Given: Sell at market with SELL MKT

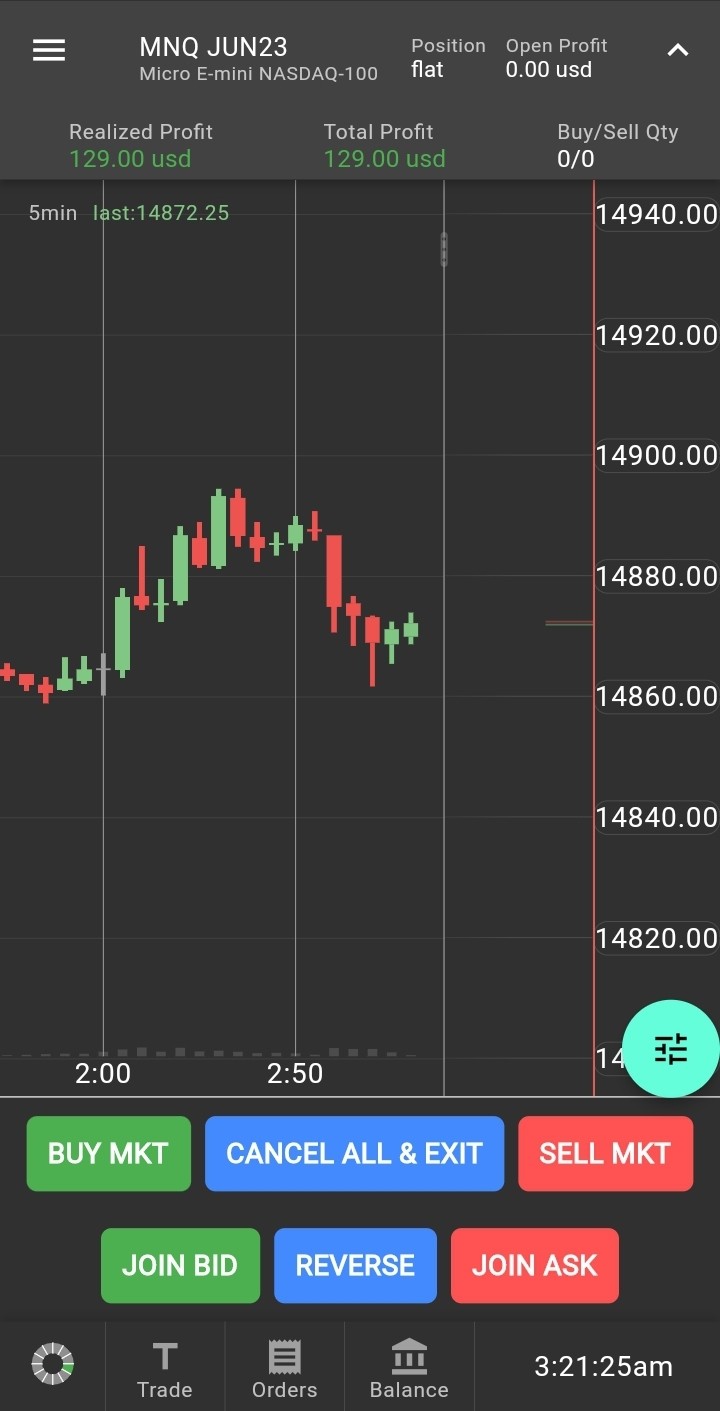Looking at the screenshot, I should tap(605, 1153).
